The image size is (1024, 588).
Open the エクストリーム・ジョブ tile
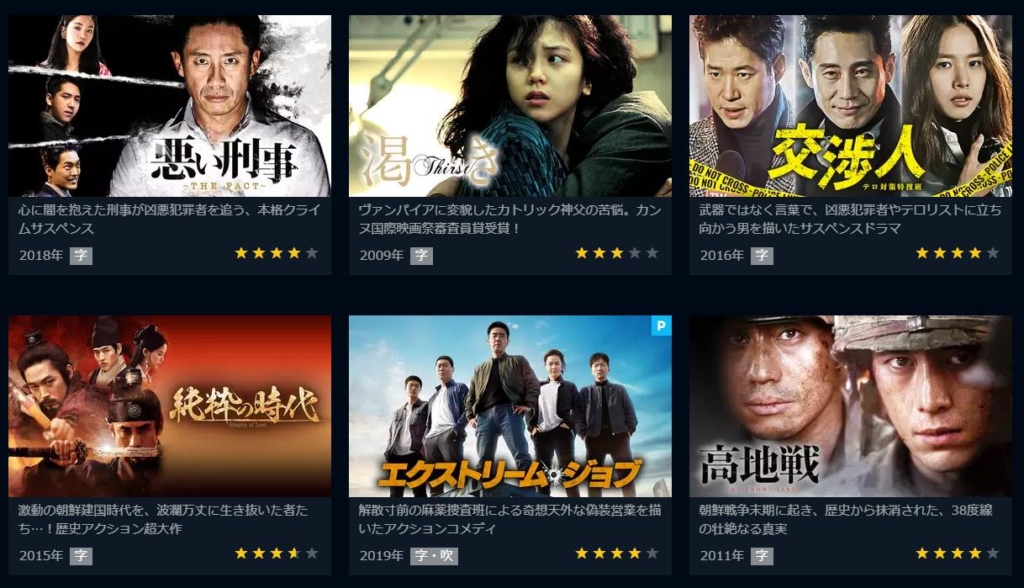510,406
